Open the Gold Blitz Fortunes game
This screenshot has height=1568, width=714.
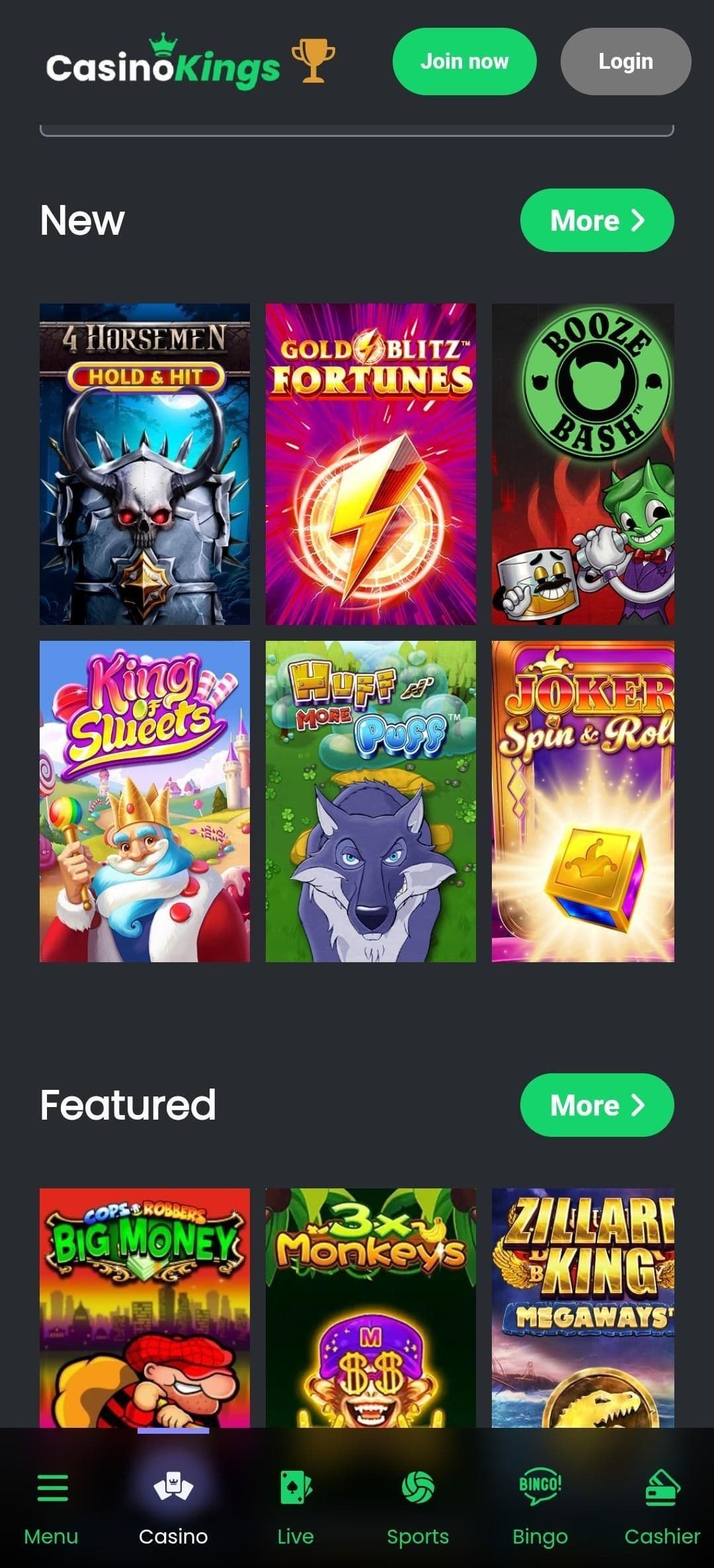(x=370, y=462)
